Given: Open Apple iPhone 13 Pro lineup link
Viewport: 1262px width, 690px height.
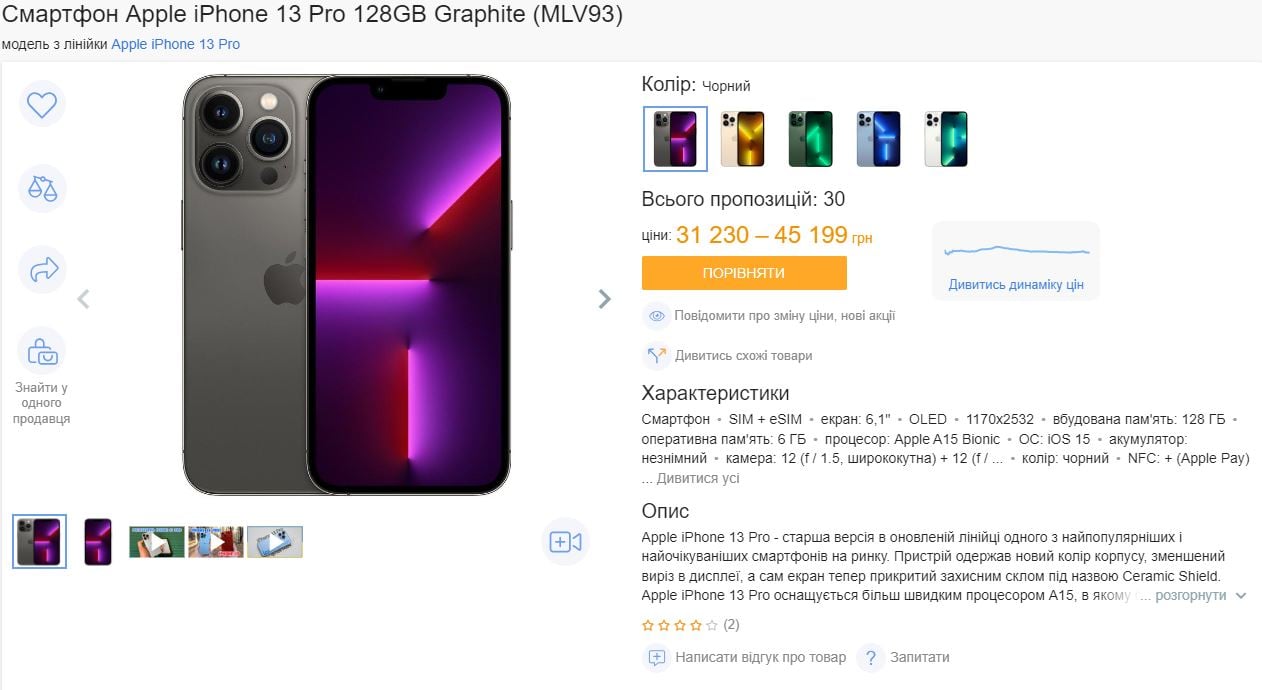Looking at the screenshot, I should (x=175, y=44).
